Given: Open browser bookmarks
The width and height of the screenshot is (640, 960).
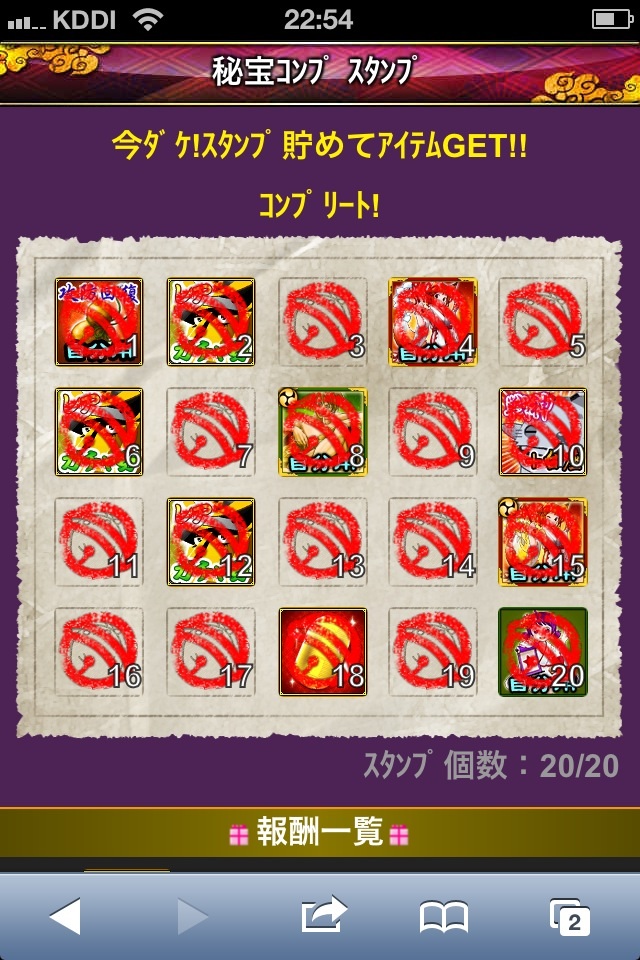Looking at the screenshot, I should tap(444, 915).
